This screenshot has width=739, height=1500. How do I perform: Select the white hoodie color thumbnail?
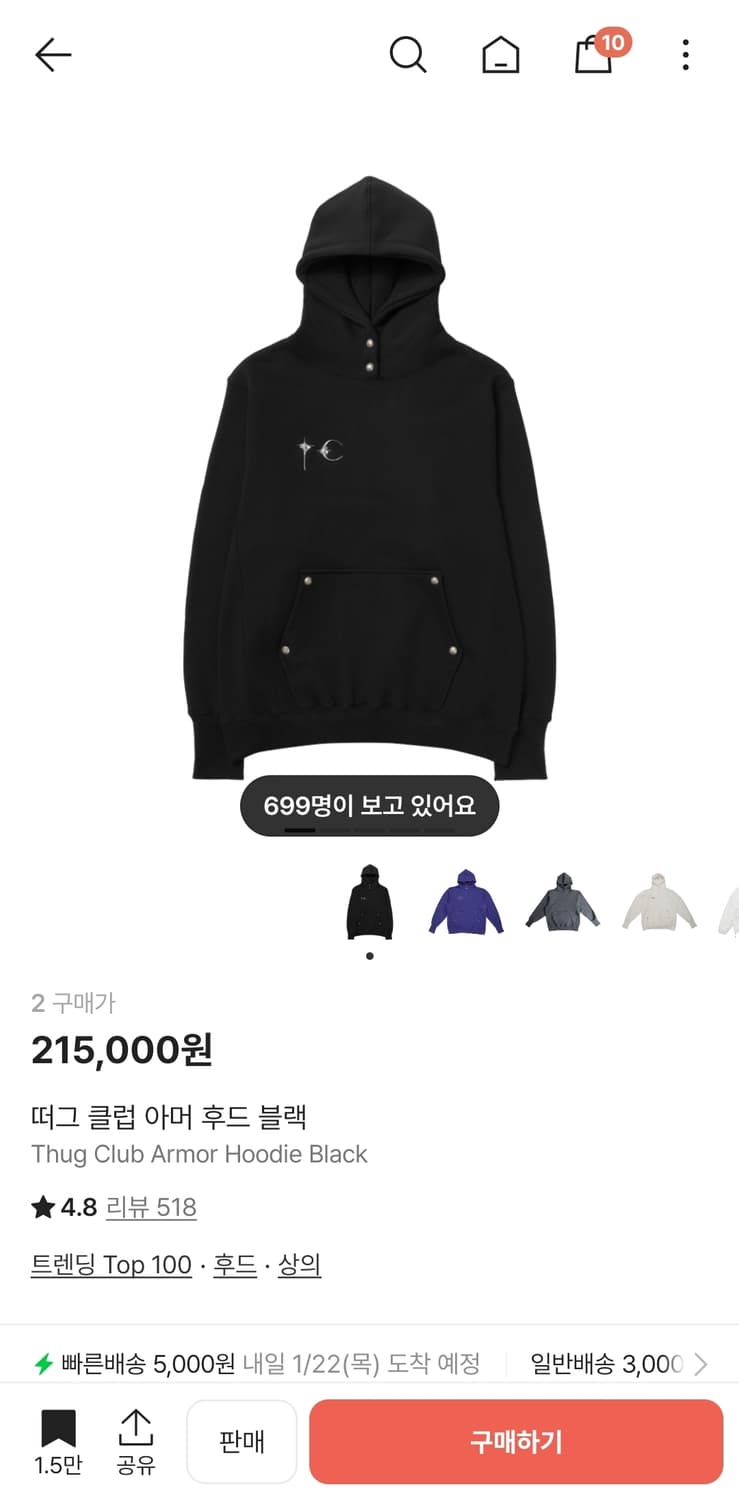pyautogui.click(x=657, y=900)
